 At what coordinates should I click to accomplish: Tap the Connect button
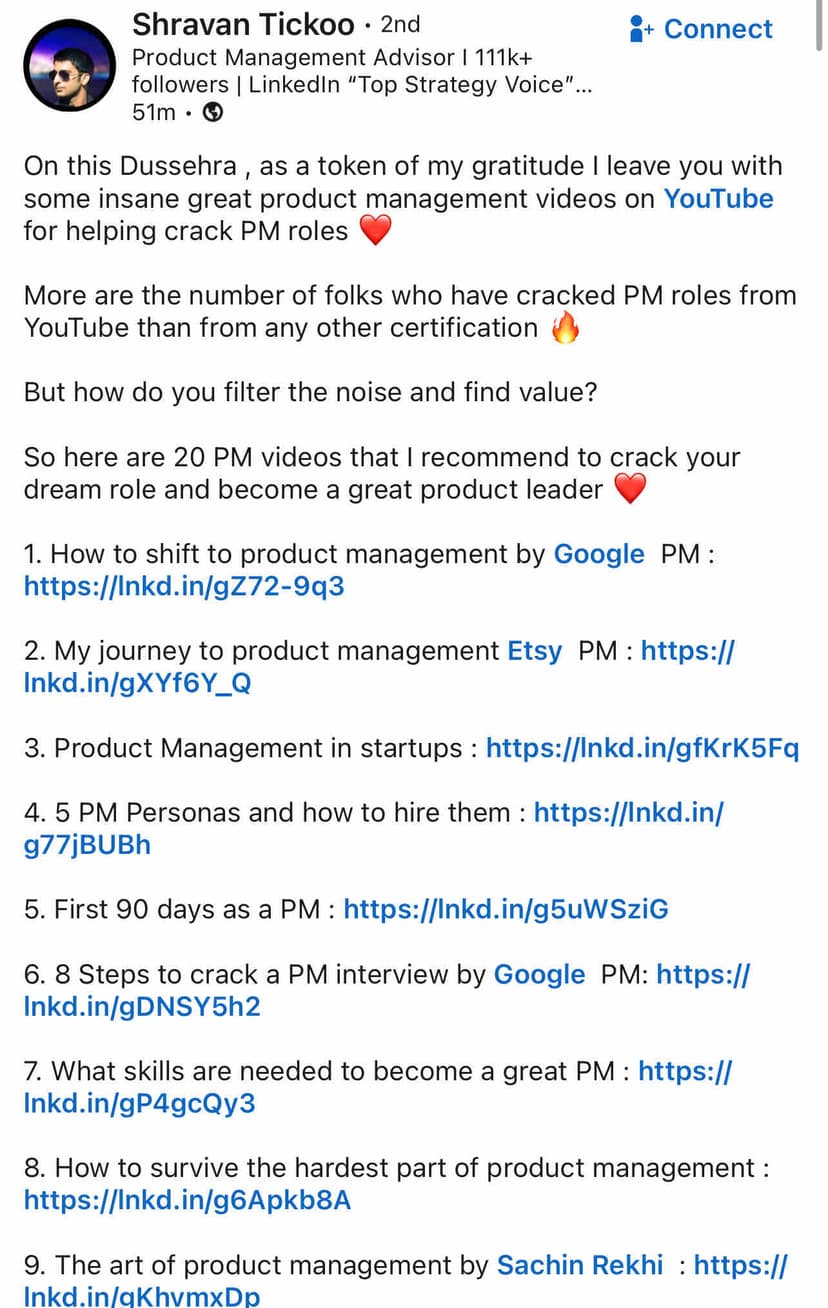click(x=702, y=29)
